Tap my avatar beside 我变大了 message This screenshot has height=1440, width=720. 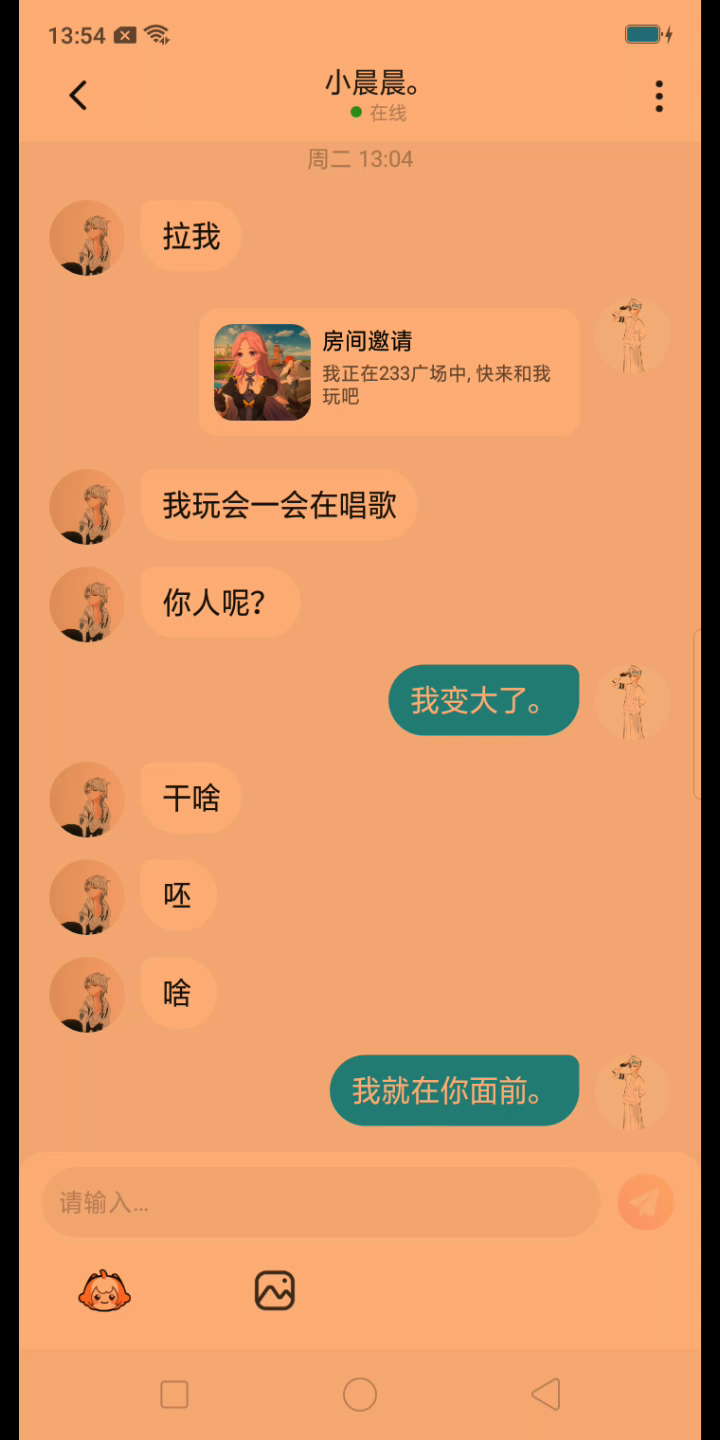point(632,702)
